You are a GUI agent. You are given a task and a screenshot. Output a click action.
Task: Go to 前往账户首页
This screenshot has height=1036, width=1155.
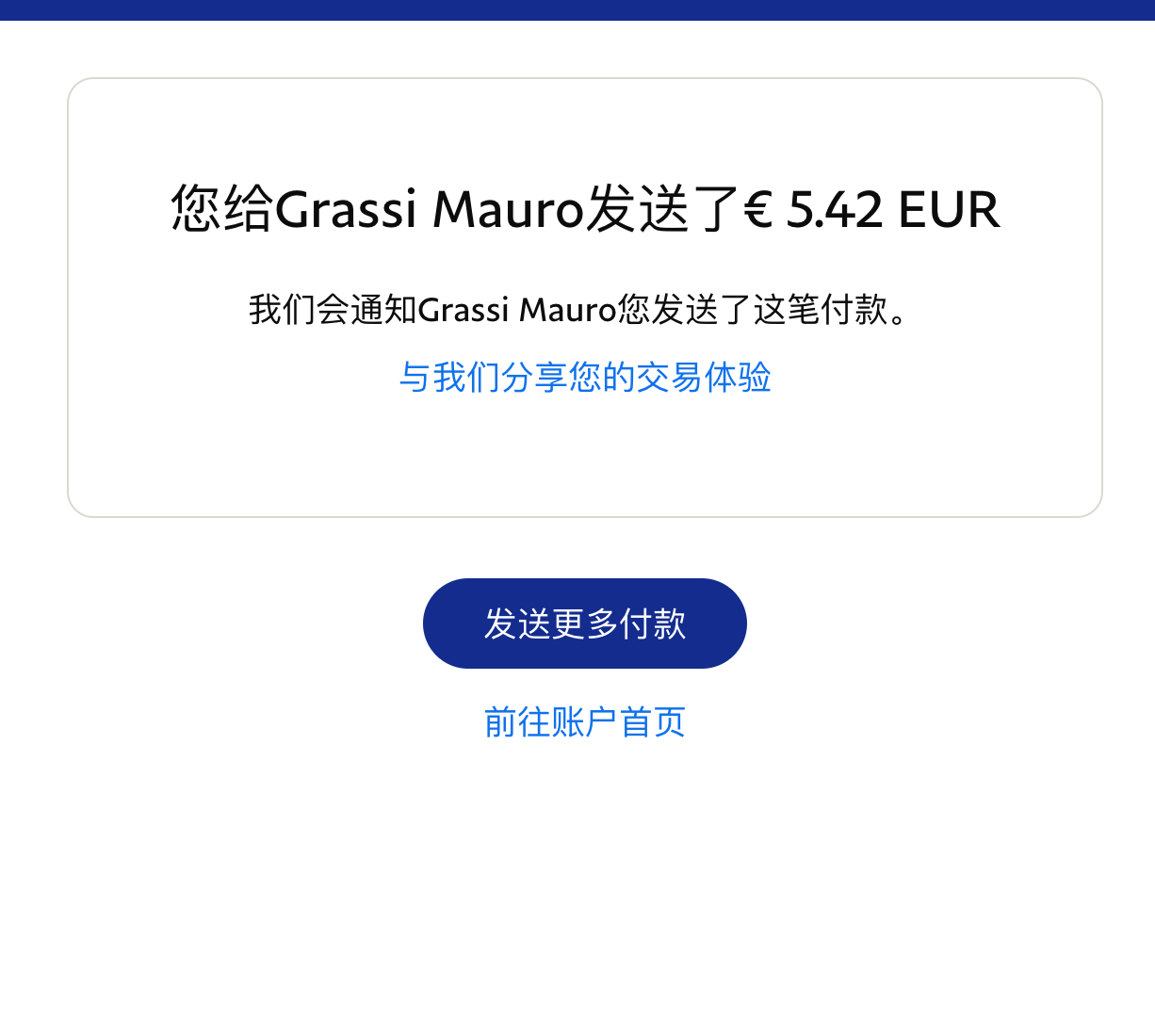(584, 722)
